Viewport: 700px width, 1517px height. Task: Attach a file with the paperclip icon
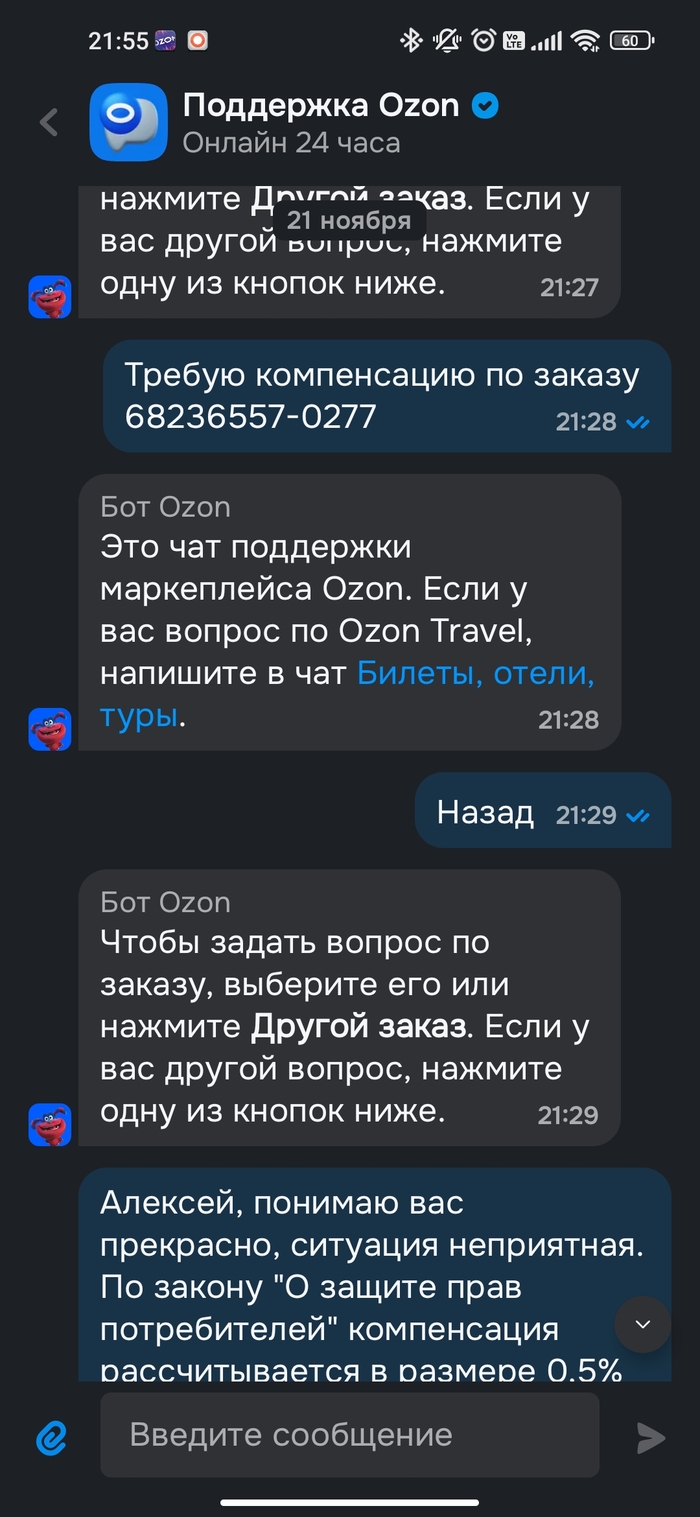coord(51,1437)
